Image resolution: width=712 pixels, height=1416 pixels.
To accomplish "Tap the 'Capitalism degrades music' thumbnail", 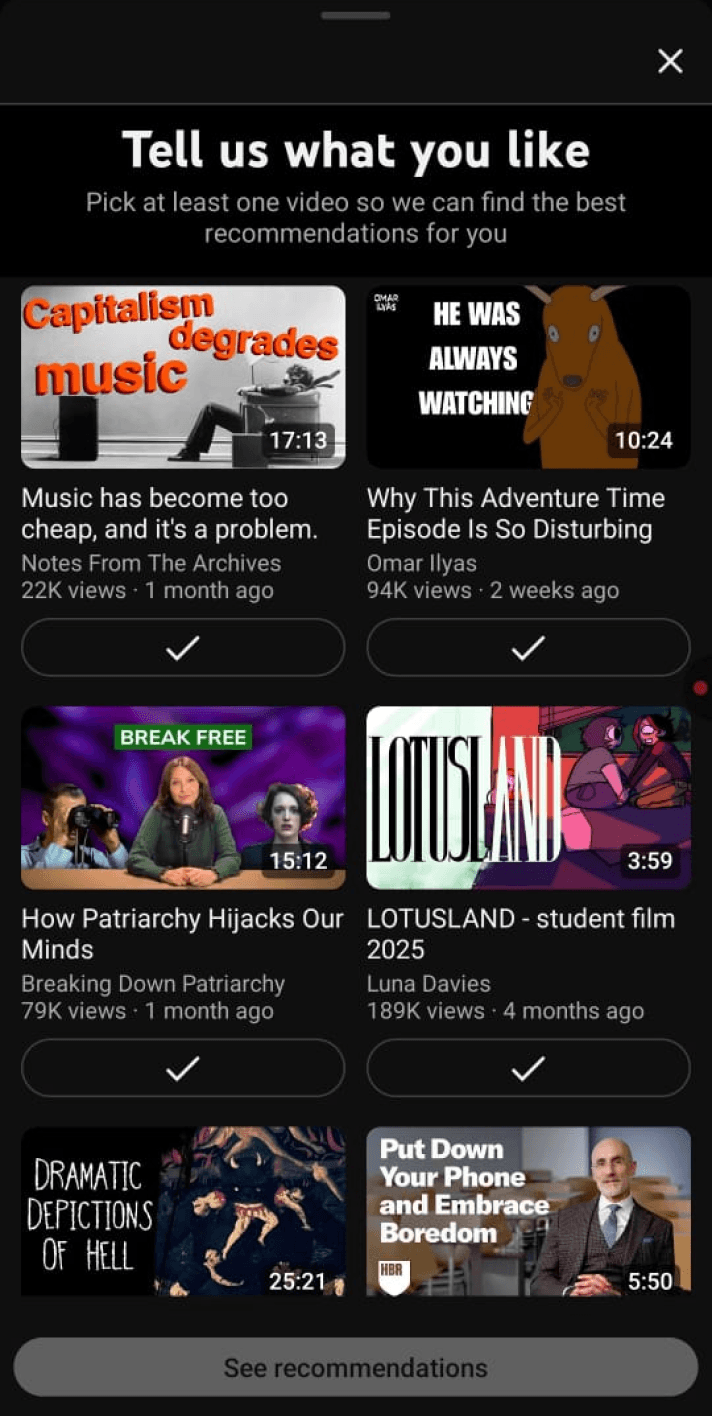I will point(183,377).
